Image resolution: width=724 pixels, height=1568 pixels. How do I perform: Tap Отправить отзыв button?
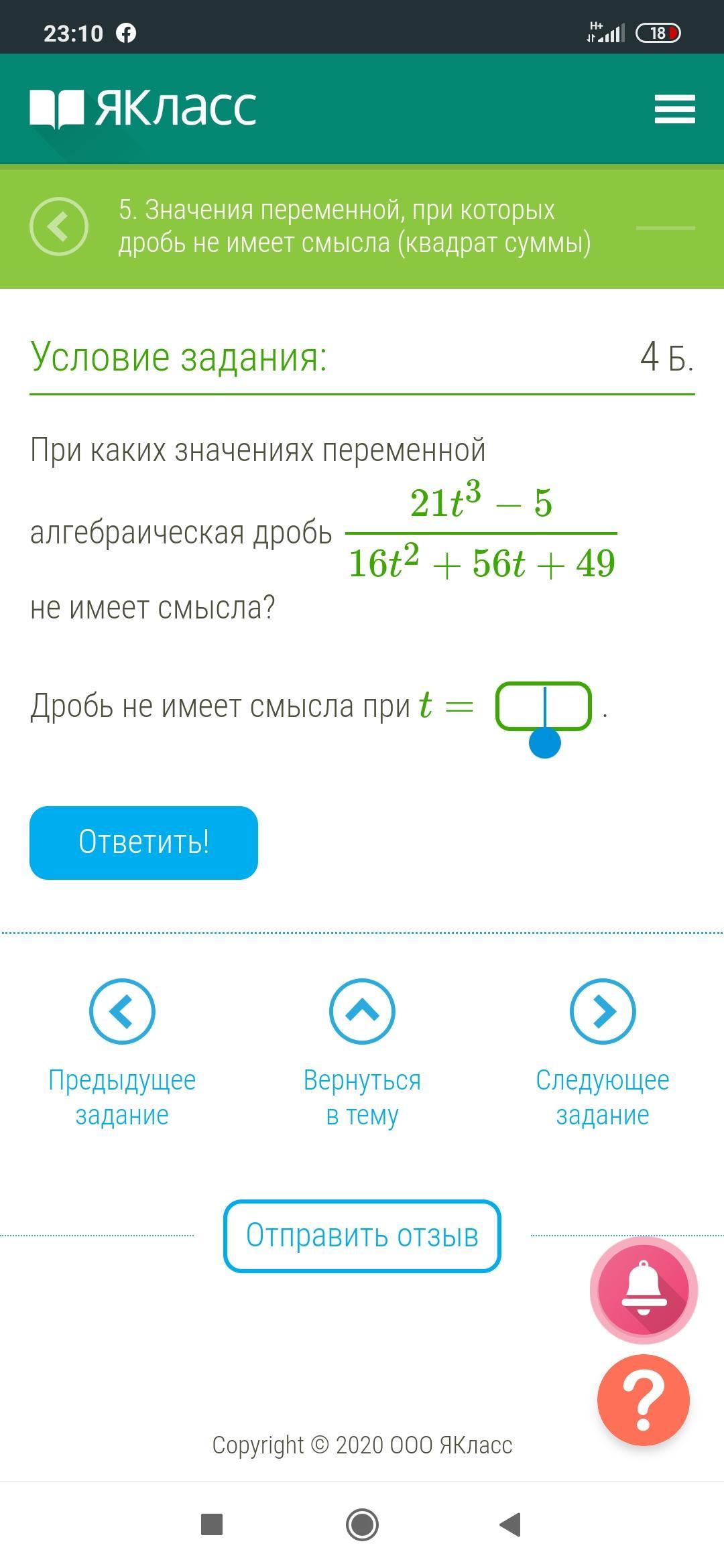[x=362, y=1236]
